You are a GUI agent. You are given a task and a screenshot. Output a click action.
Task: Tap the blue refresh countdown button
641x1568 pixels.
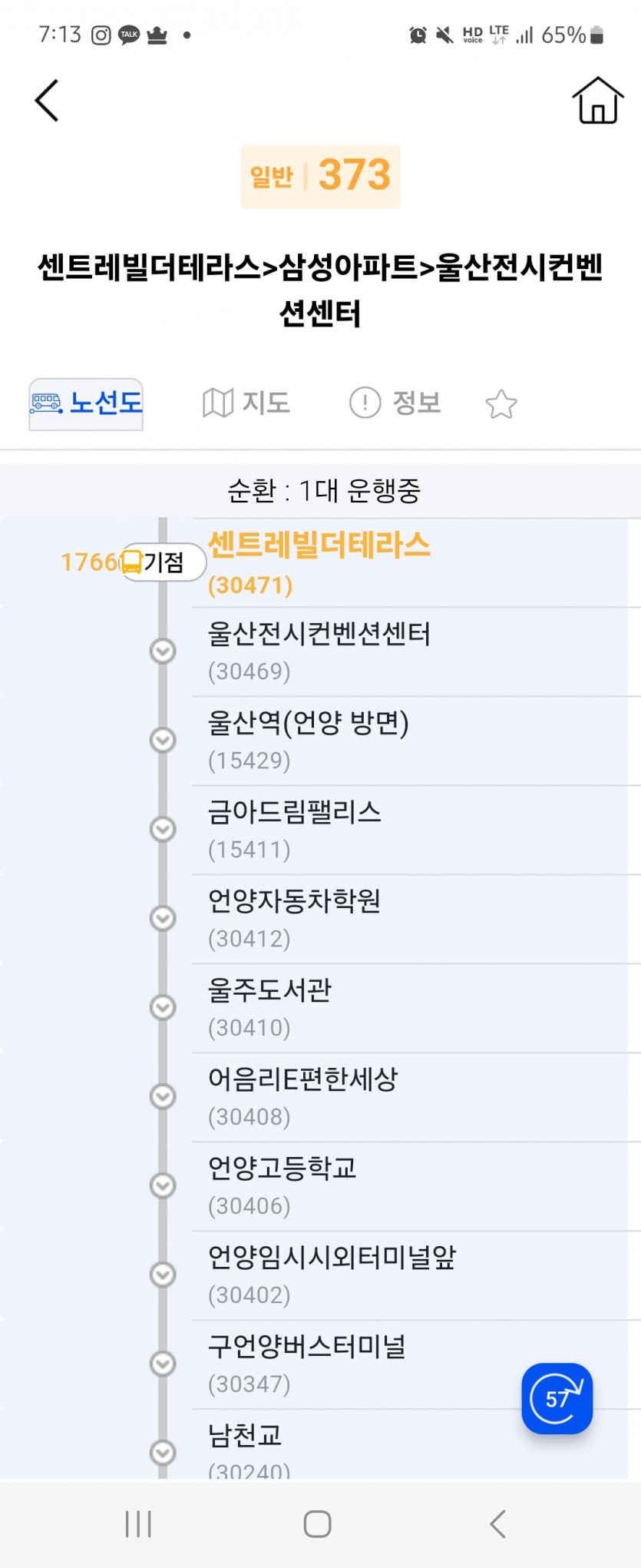pyautogui.click(x=557, y=1398)
